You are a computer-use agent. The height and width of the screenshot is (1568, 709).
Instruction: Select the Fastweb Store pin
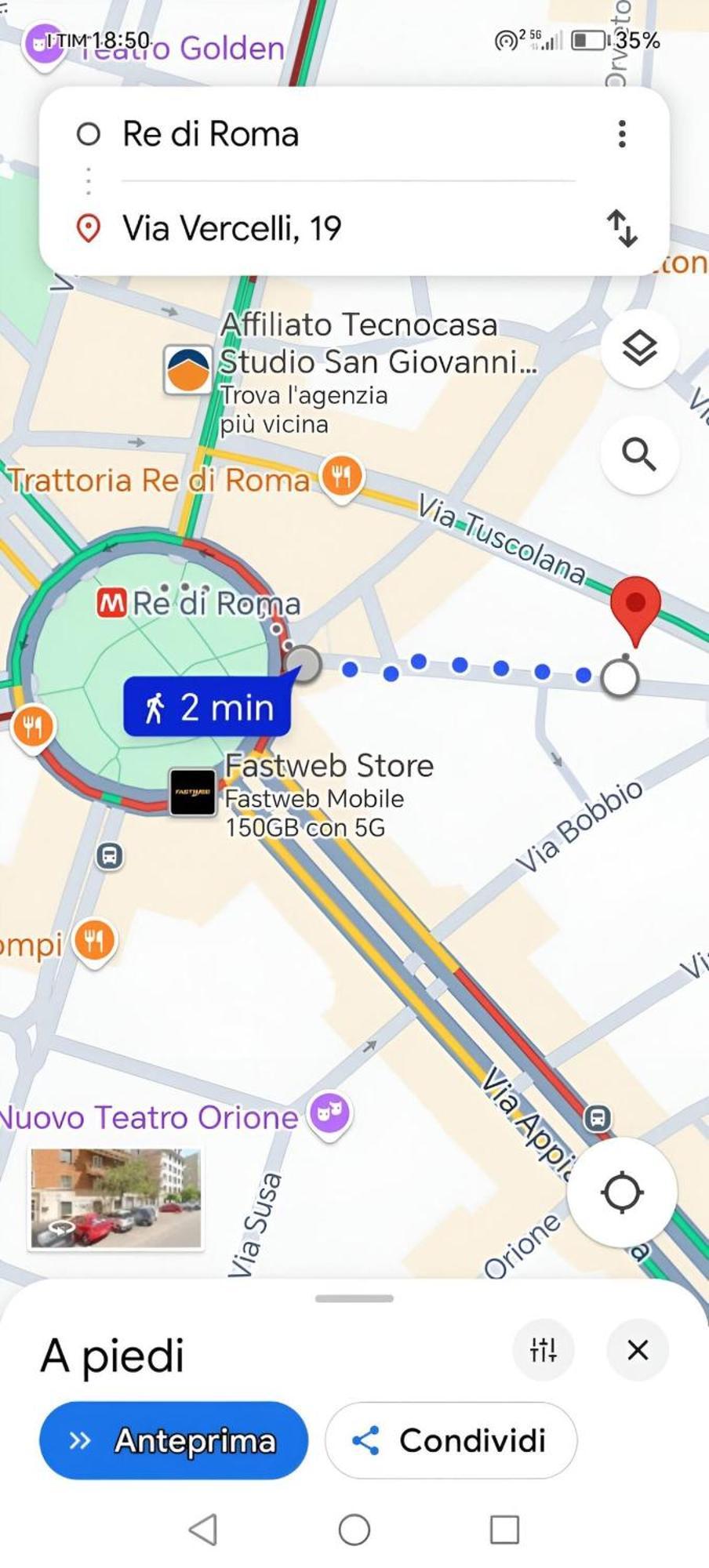[193, 792]
